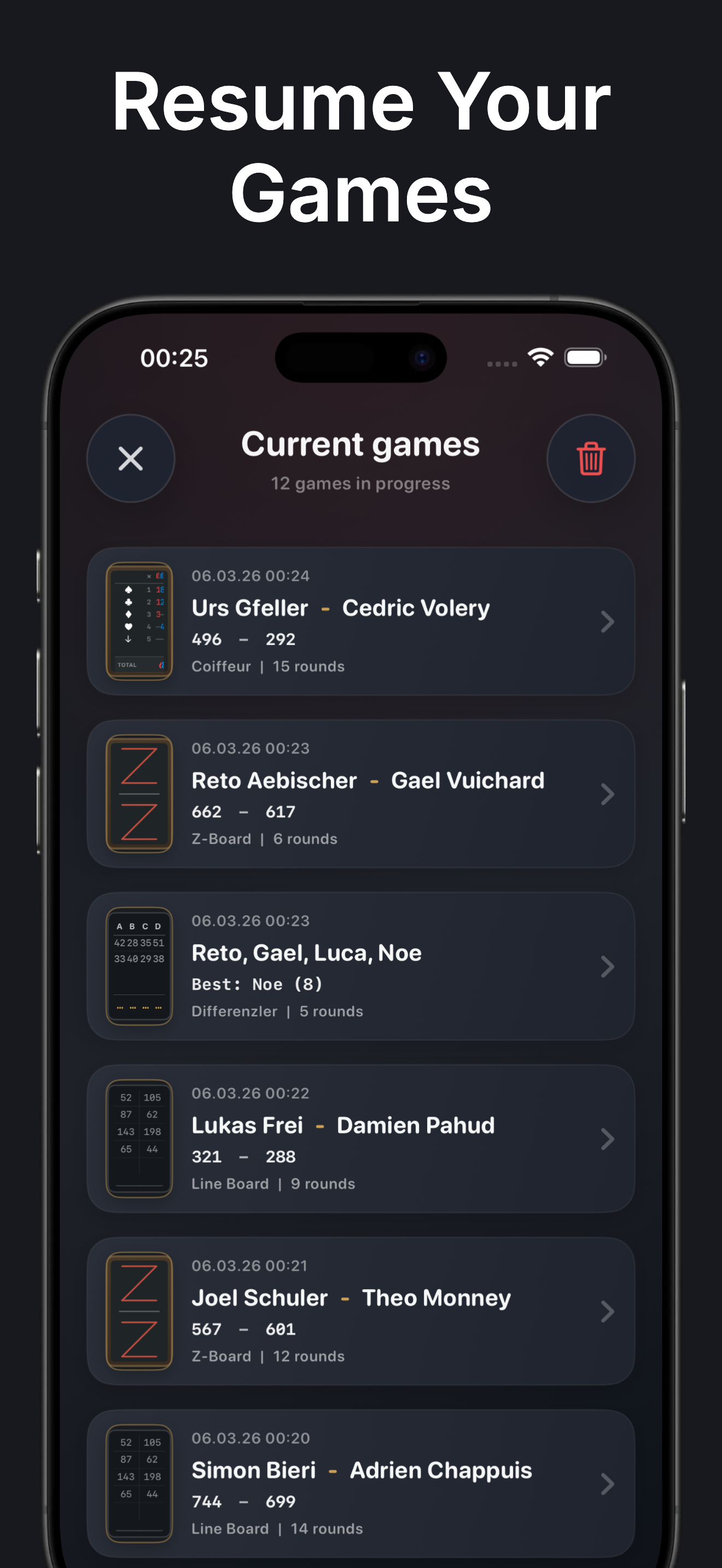
Task: Tap the '12 games in progress' subtitle
Action: [360, 483]
